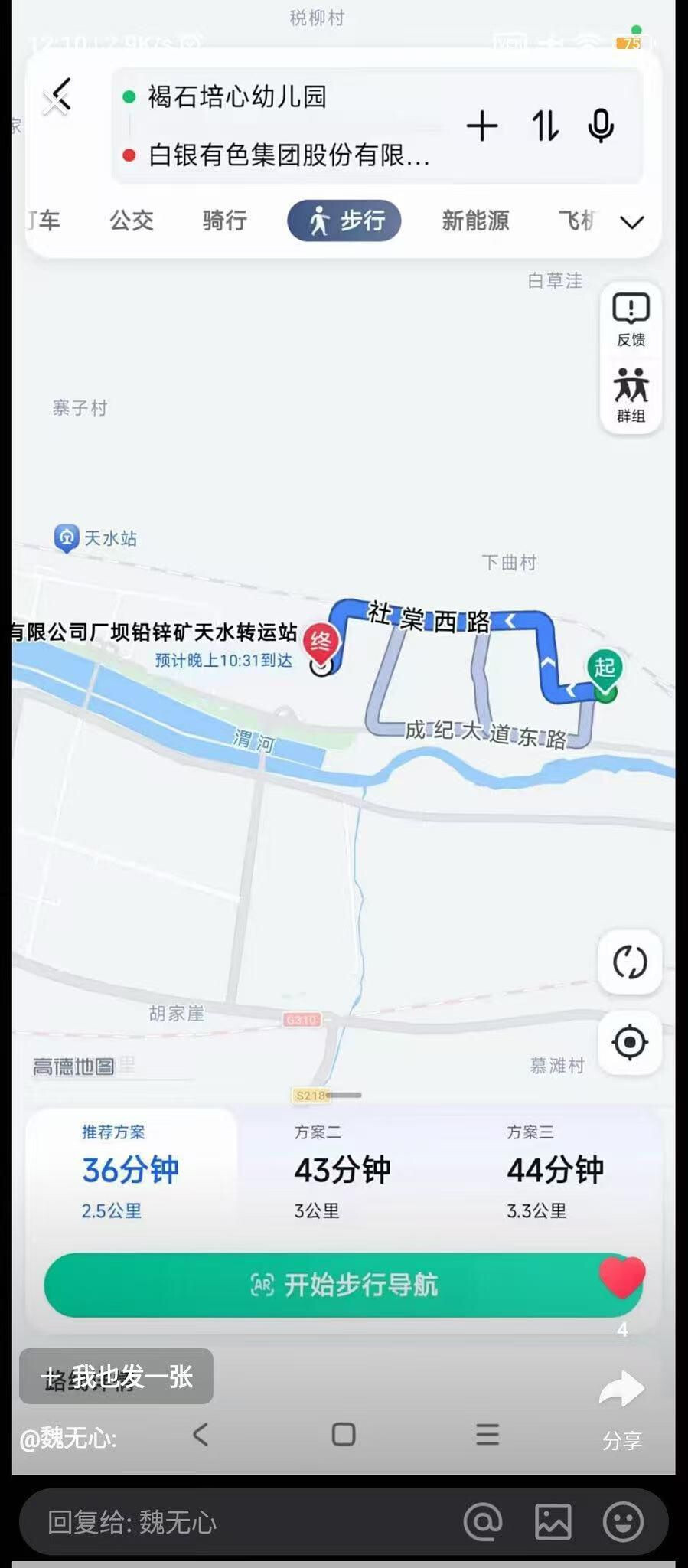Close the image viewer
Viewport: 688px width, 1568px height.
(54, 103)
